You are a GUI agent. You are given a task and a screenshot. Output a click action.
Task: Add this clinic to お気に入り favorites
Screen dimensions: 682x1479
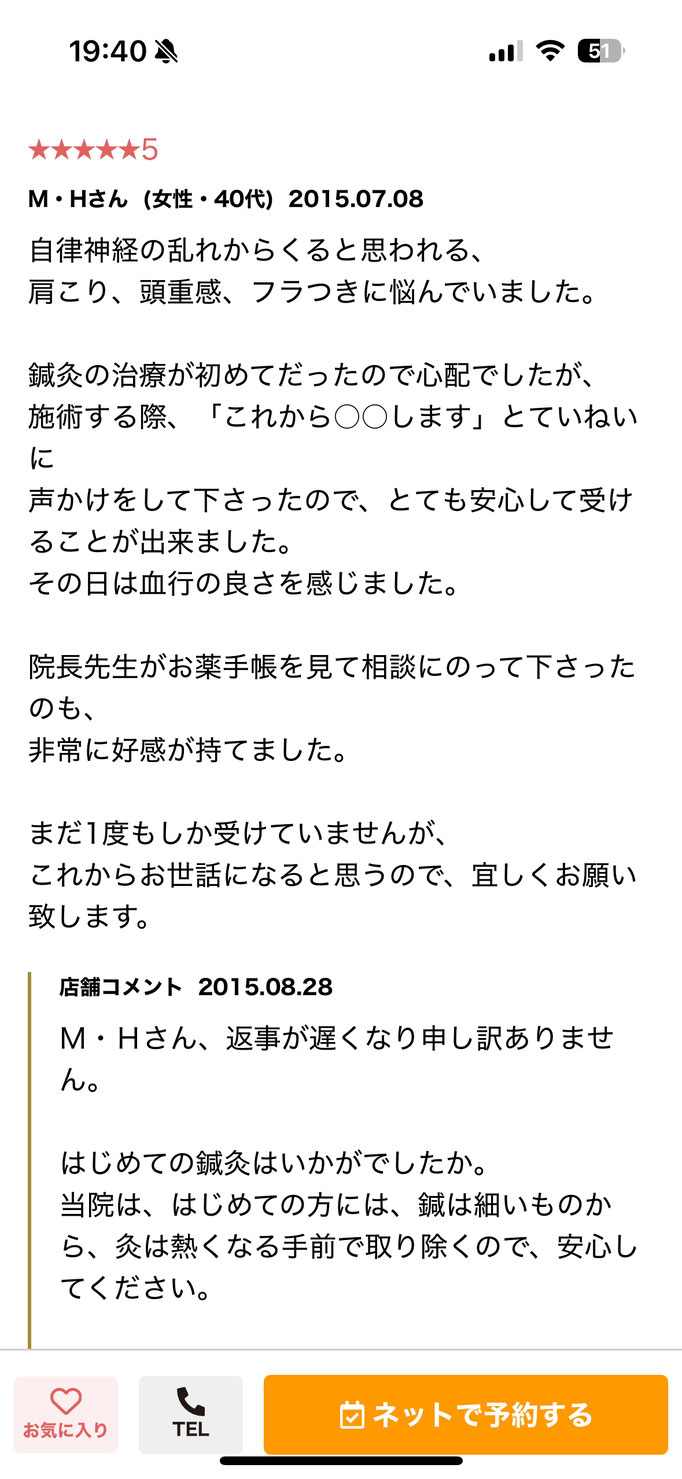point(65,1414)
